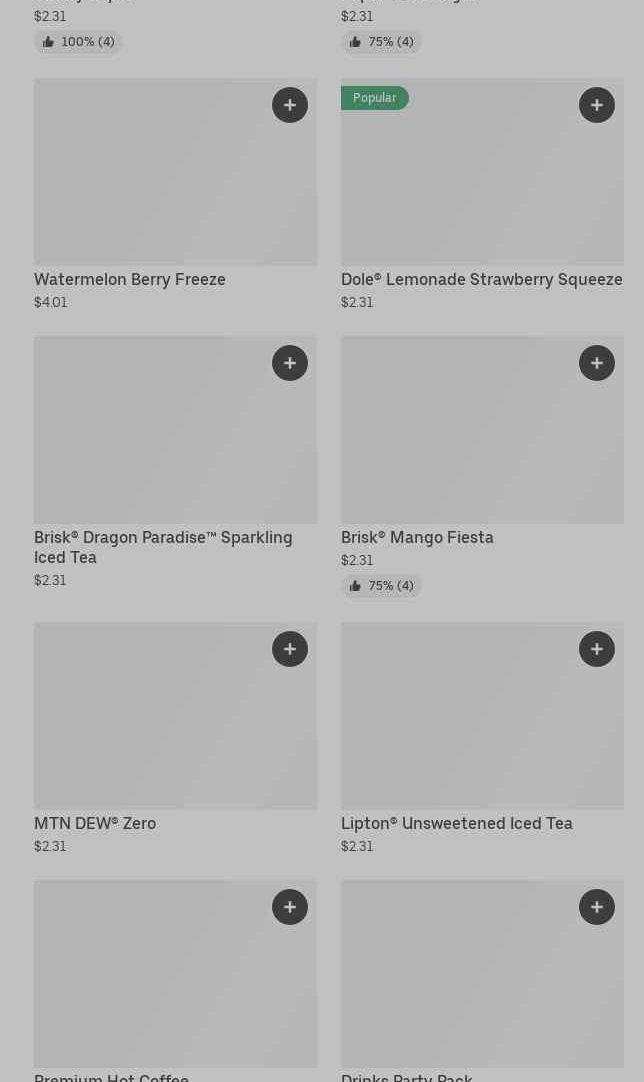Add MTN DEW Zero to cart
The image size is (644, 1082).
click(290, 649)
